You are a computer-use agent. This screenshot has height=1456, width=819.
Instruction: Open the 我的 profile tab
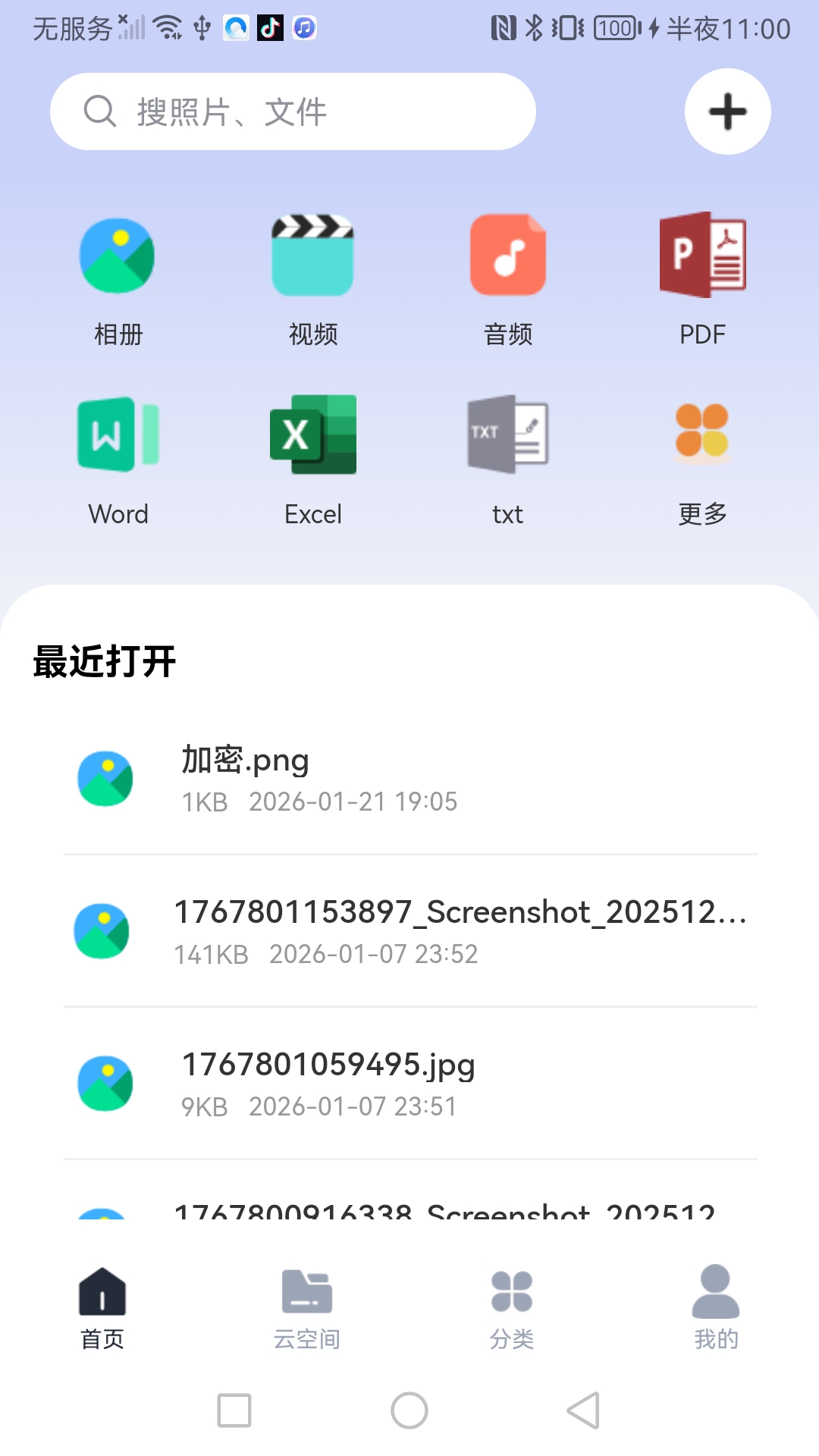coord(715,1308)
